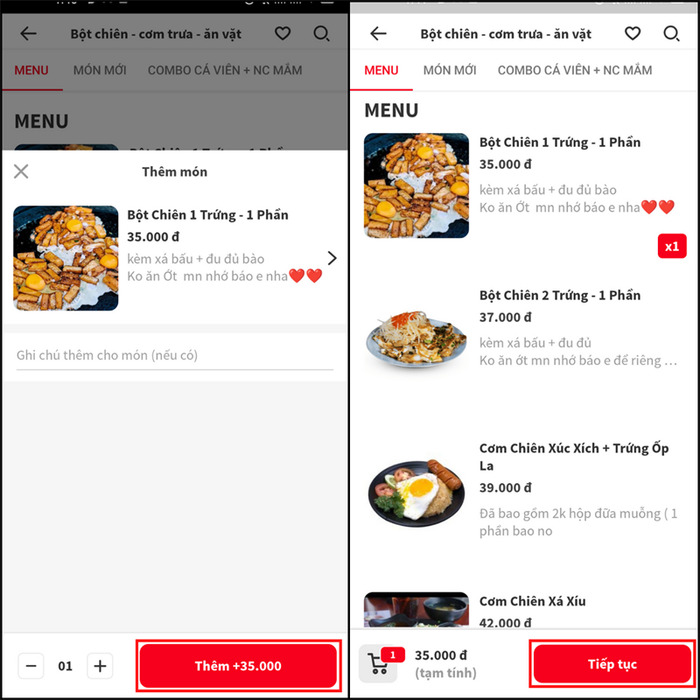Image resolution: width=700 pixels, height=700 pixels.
Task: Close the Thêm món dialog
Action: click(21, 172)
